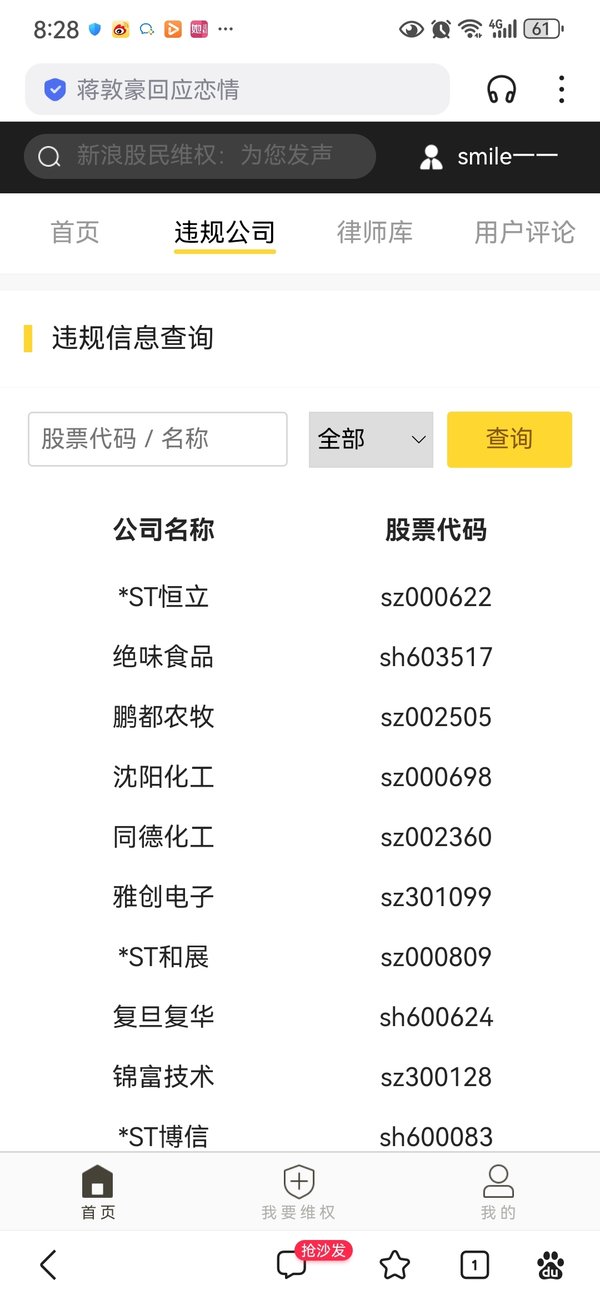Tap the yellow 查询 button
This screenshot has height=1300, width=600.
coord(510,439)
